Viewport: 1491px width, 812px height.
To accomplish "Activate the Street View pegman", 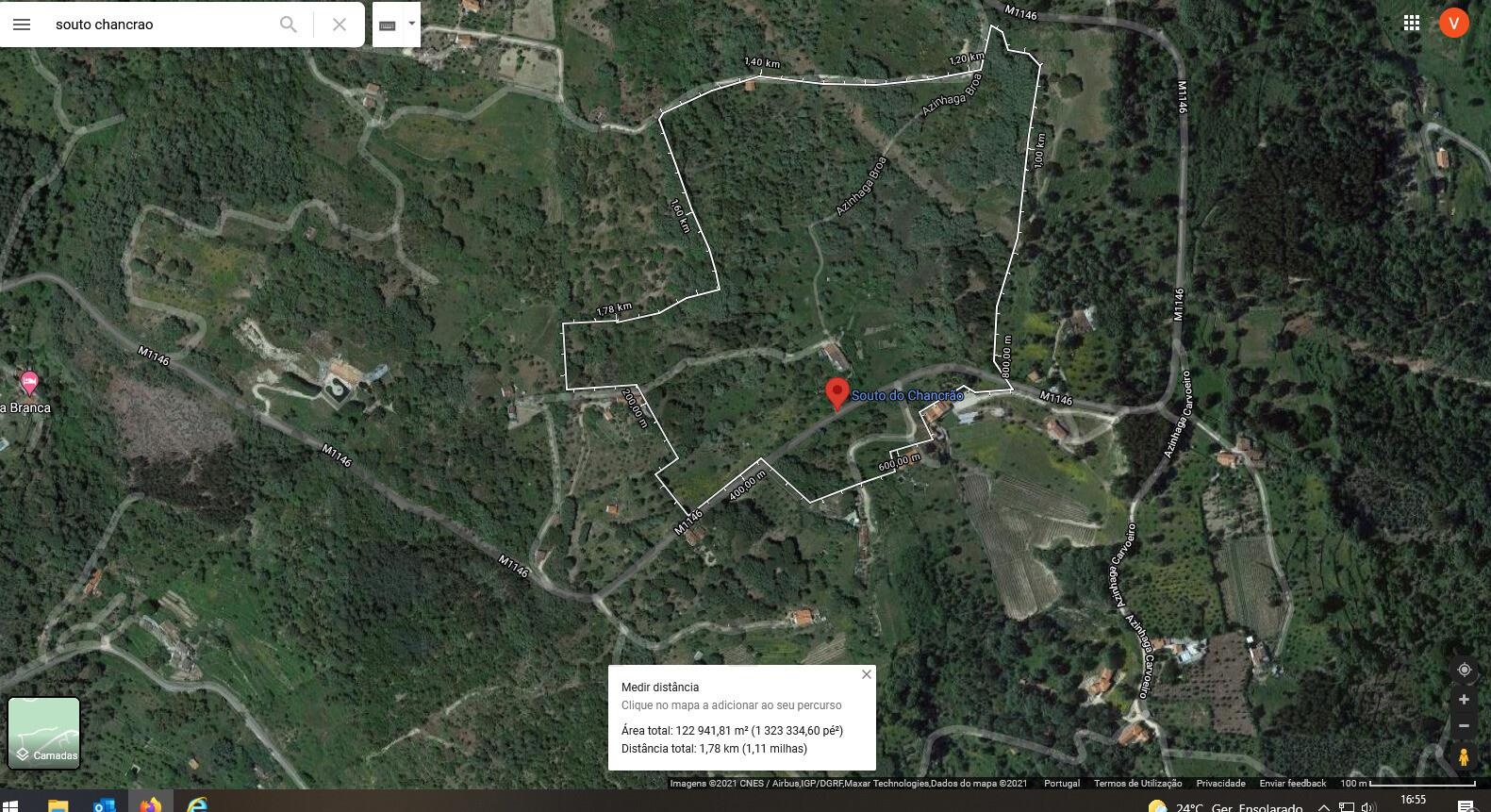I will [1464, 757].
